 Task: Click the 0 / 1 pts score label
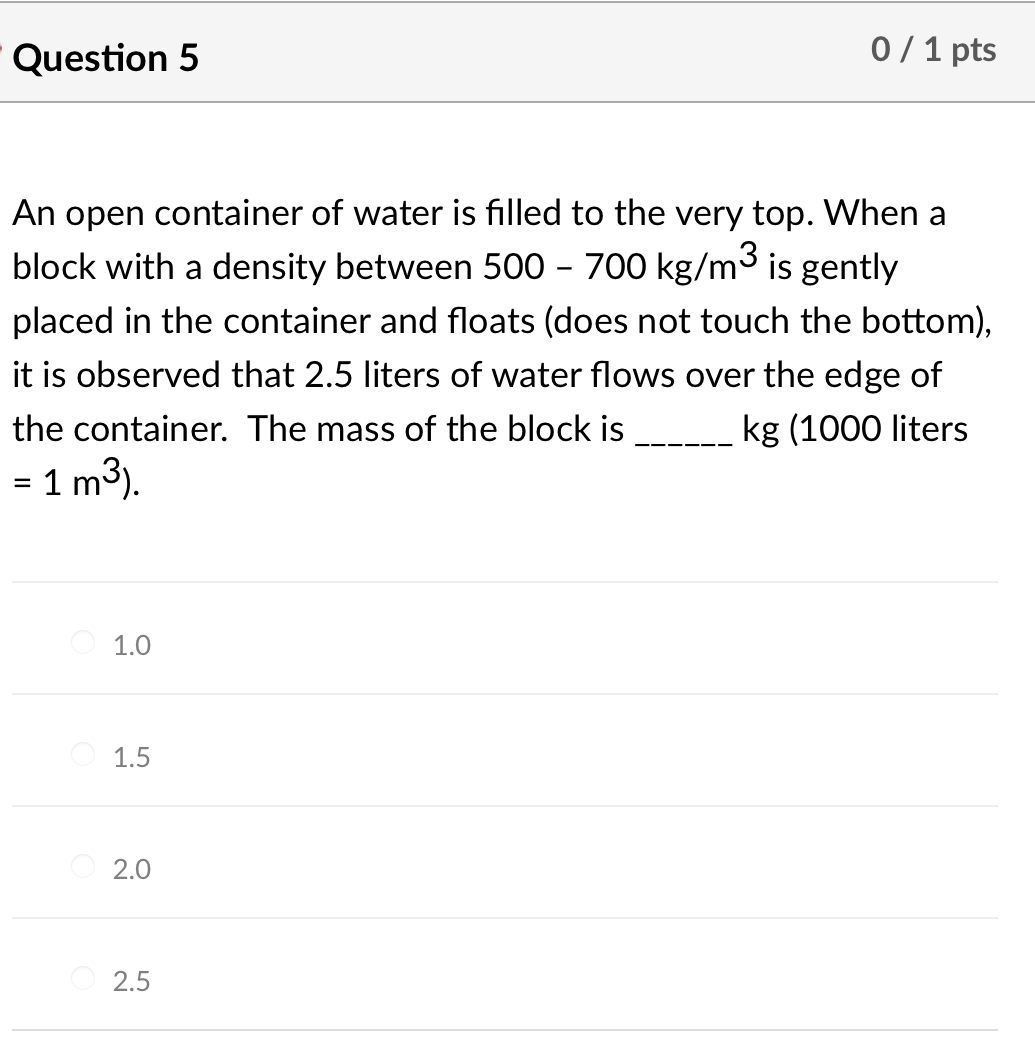[934, 49]
